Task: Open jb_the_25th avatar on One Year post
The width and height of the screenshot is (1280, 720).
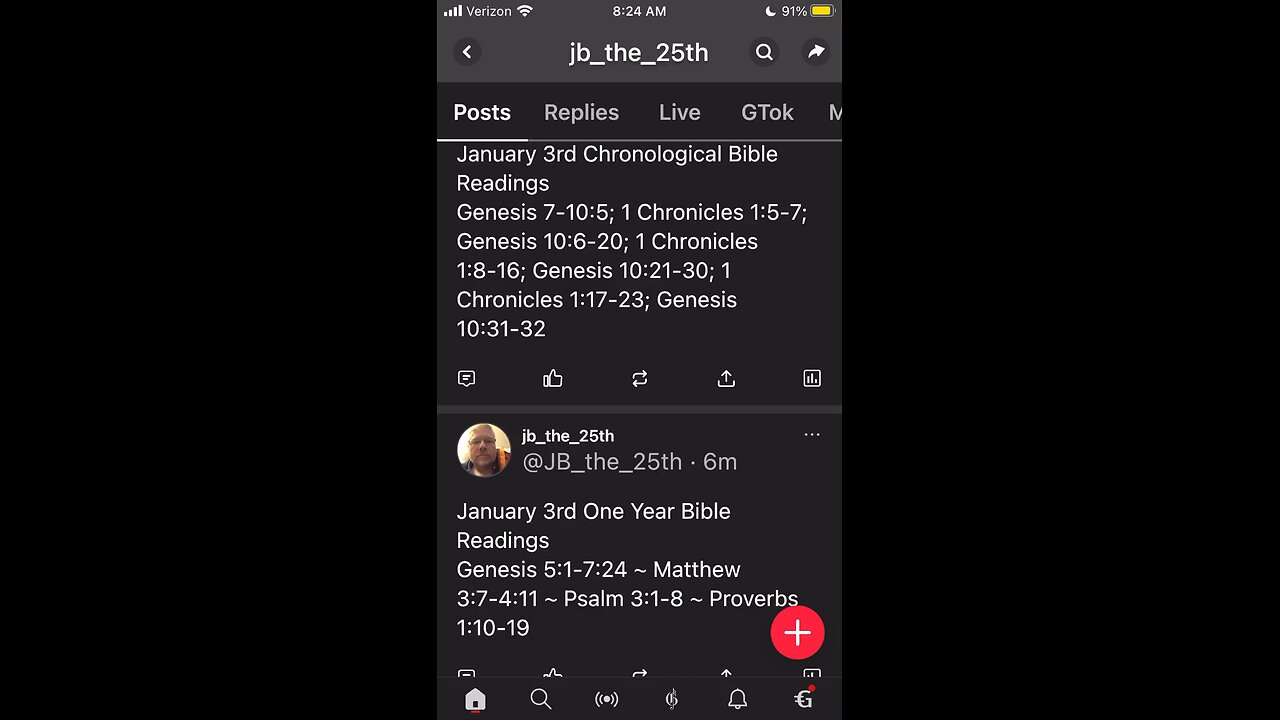Action: click(484, 449)
